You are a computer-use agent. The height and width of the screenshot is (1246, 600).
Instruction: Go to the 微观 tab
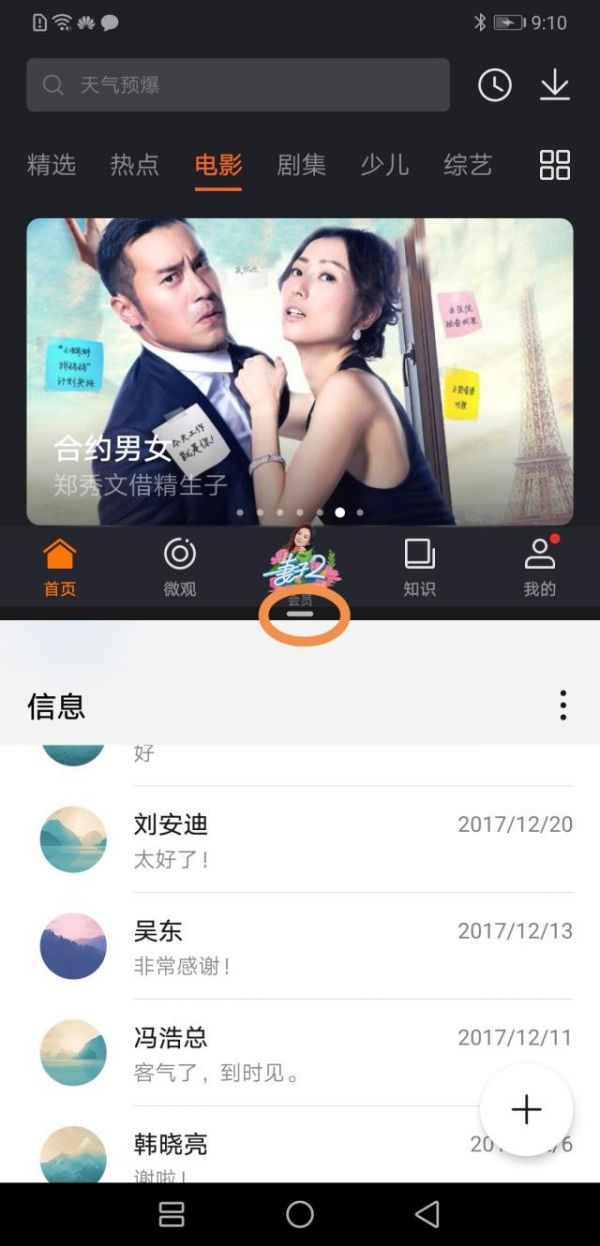180,567
